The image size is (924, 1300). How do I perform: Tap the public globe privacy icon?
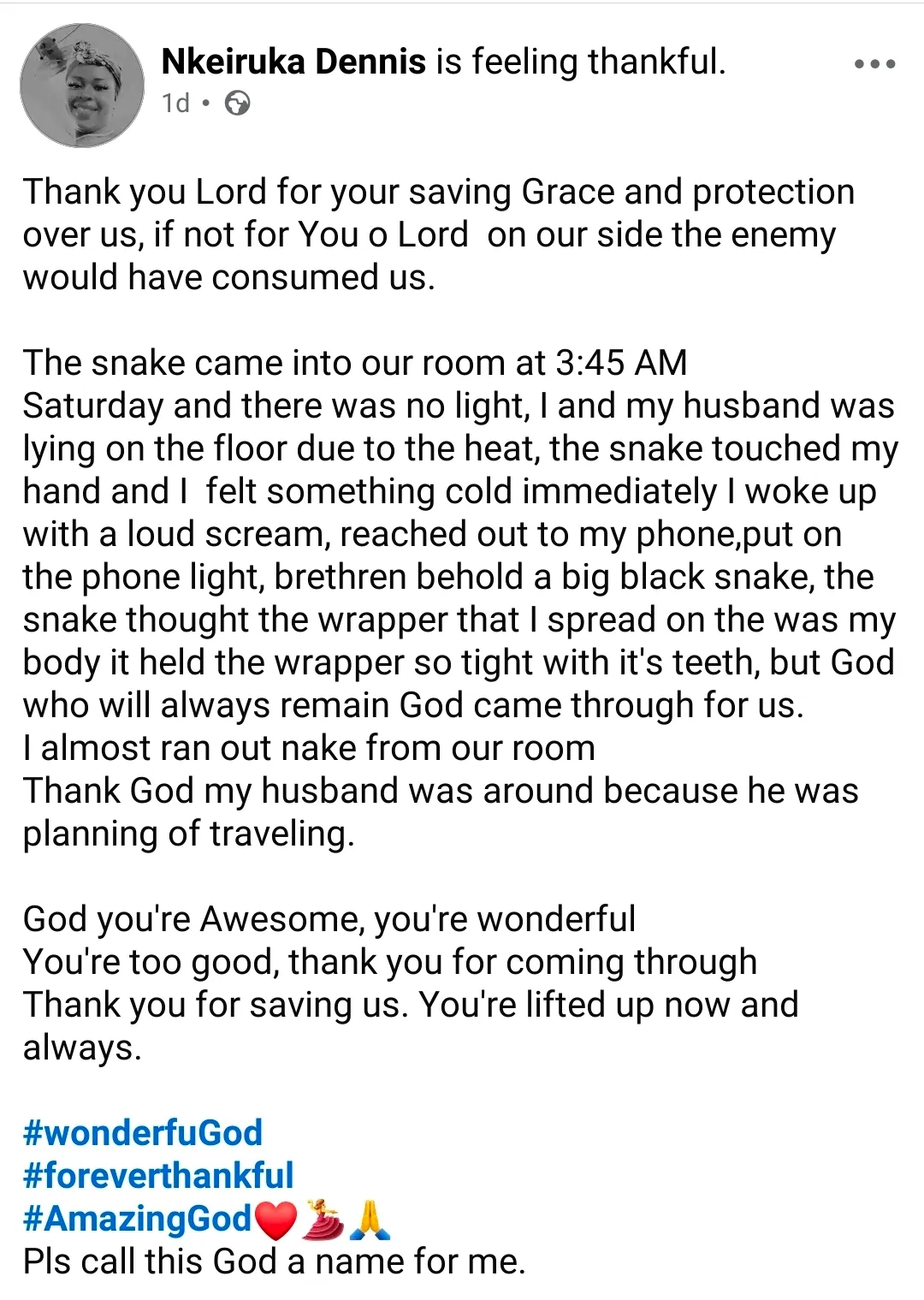pos(237,104)
